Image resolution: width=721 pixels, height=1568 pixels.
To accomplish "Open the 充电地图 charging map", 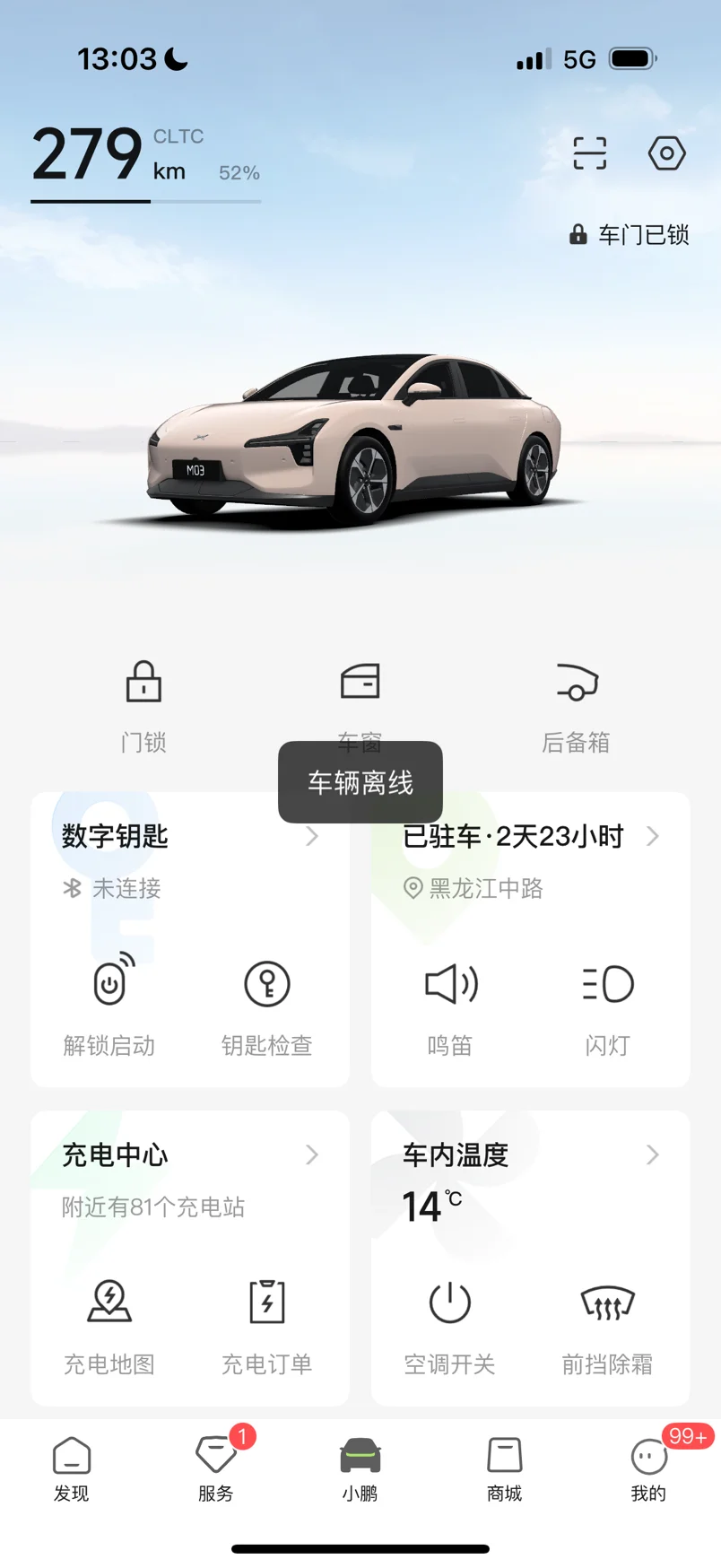I will tap(109, 1322).
